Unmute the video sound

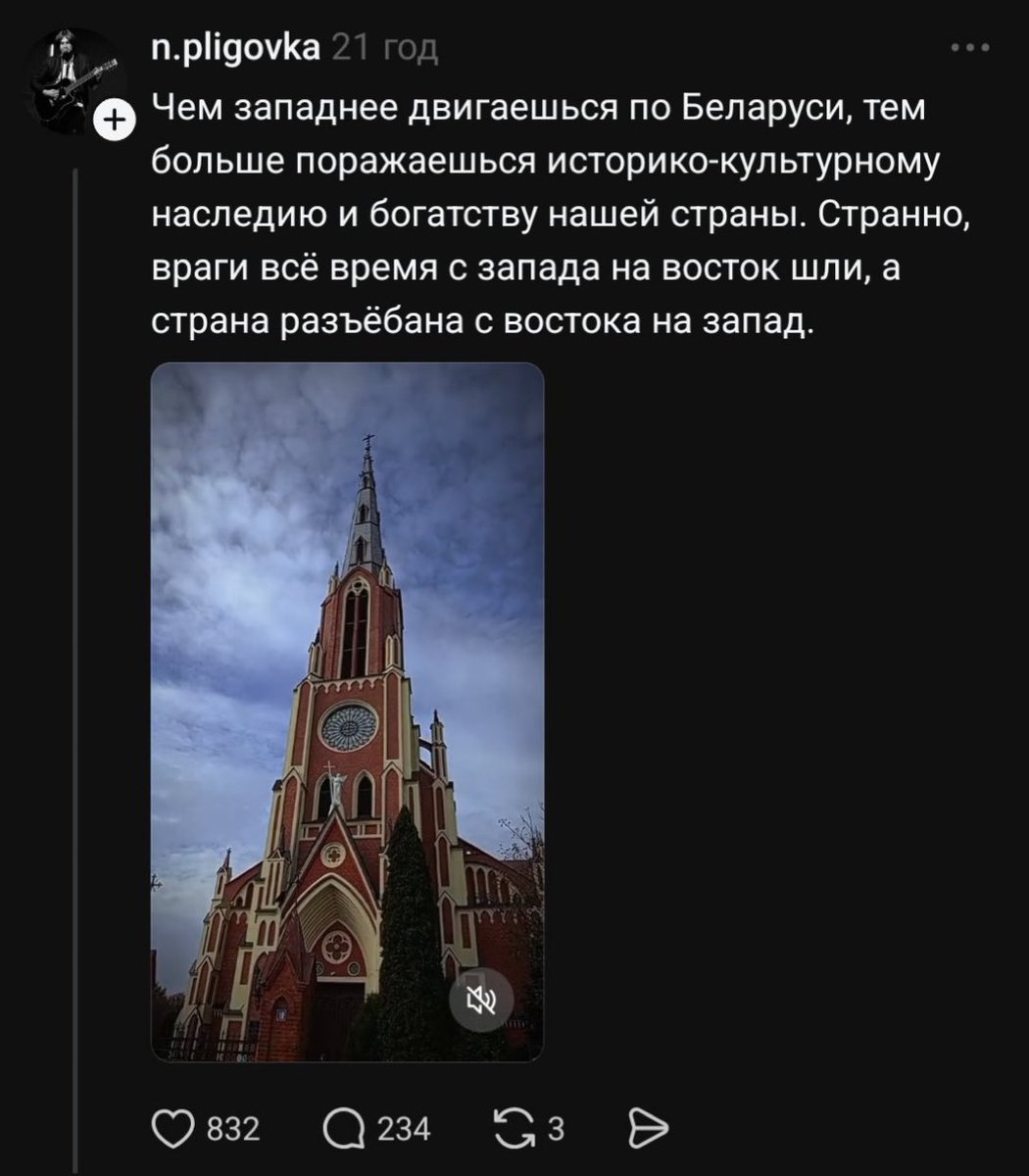coord(480,999)
